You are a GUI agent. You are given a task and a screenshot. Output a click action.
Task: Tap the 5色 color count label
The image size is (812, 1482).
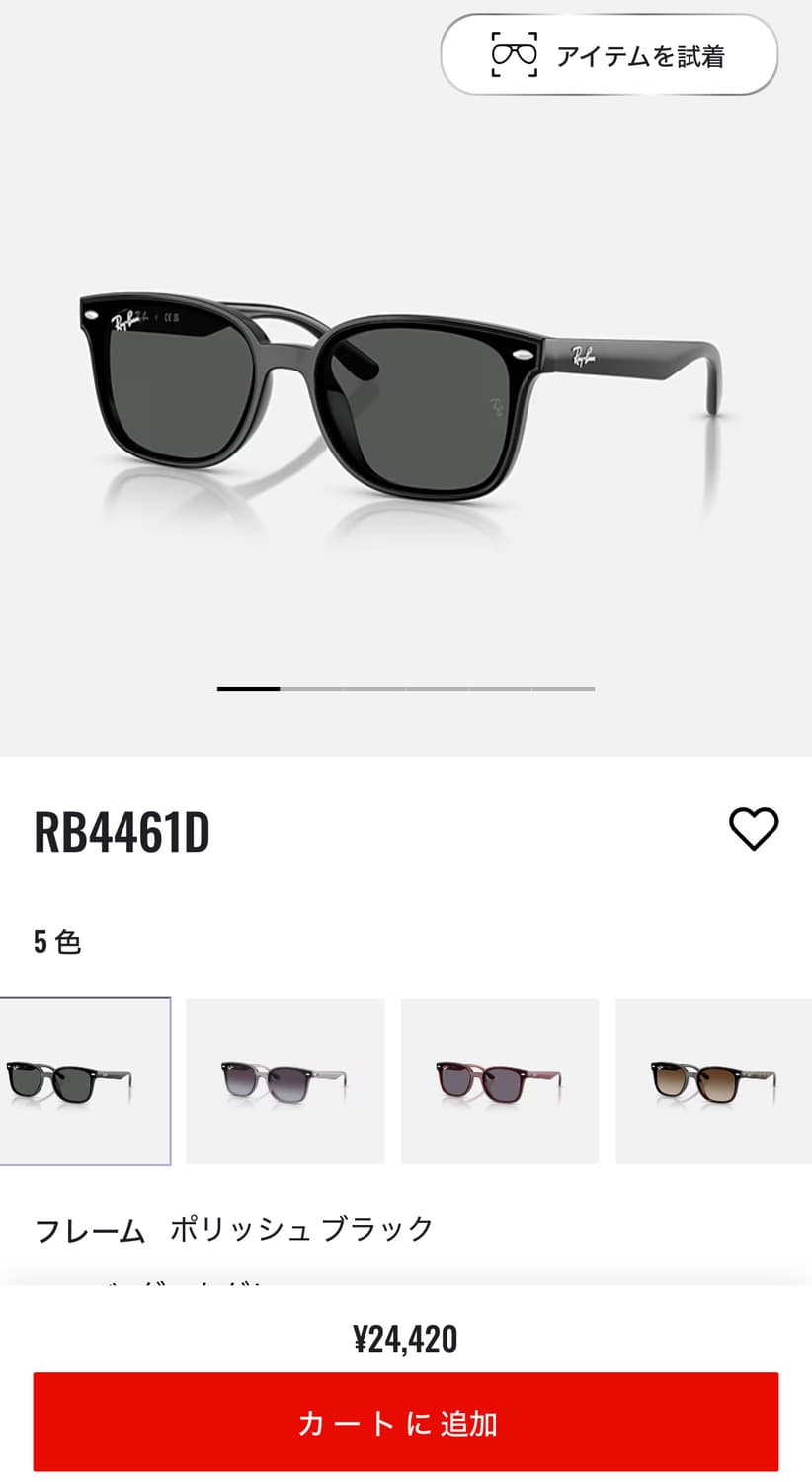click(57, 943)
